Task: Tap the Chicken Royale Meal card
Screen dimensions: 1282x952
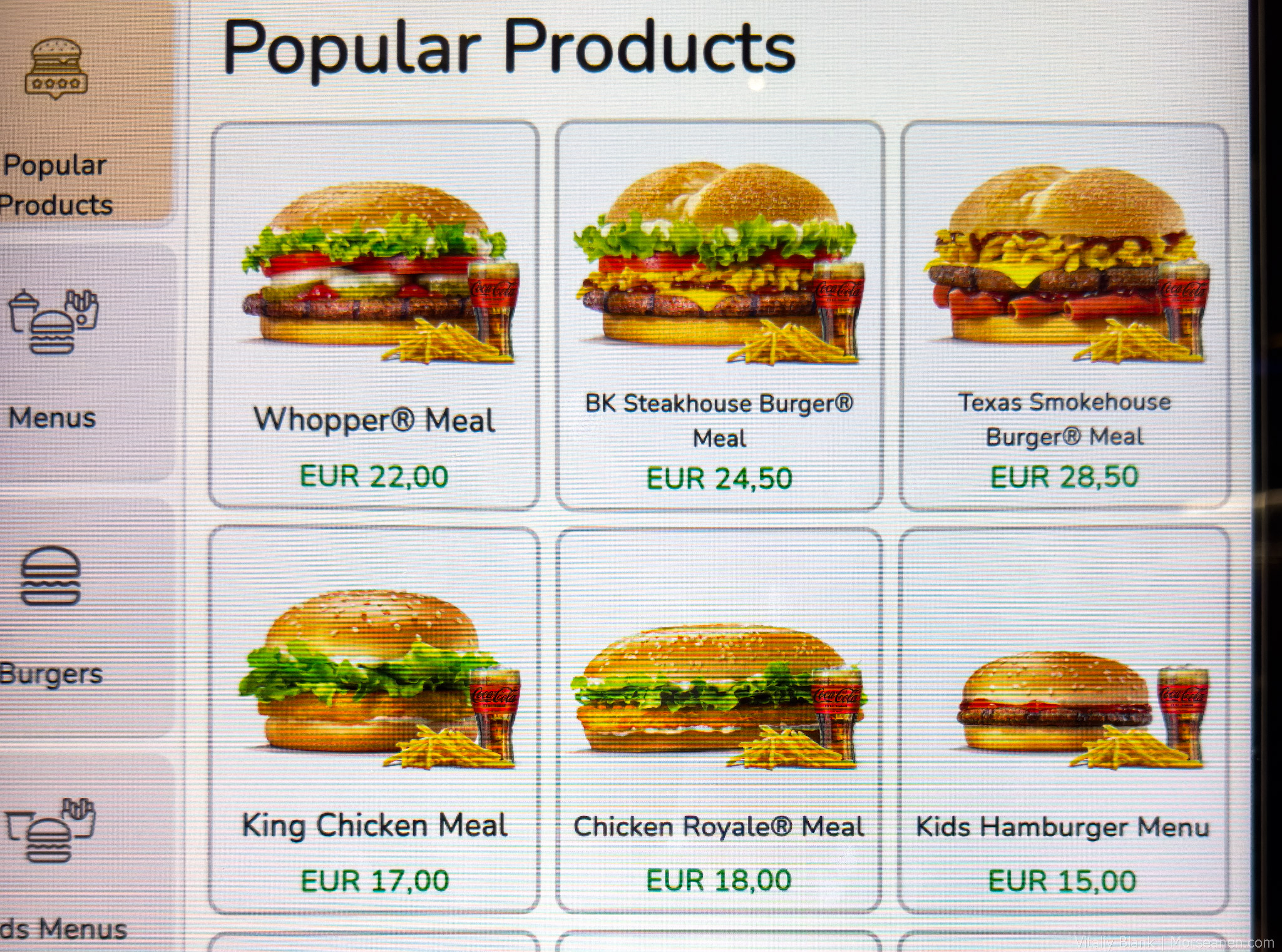Action: tap(719, 720)
